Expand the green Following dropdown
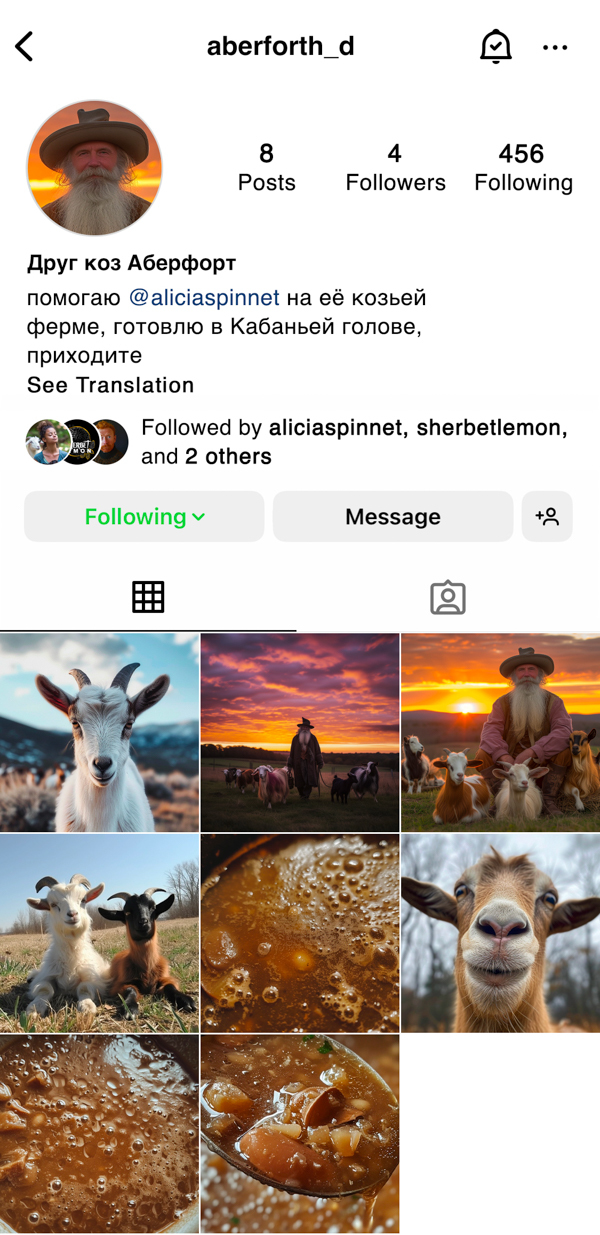Viewport: 600px width, 1235px height. (144, 516)
